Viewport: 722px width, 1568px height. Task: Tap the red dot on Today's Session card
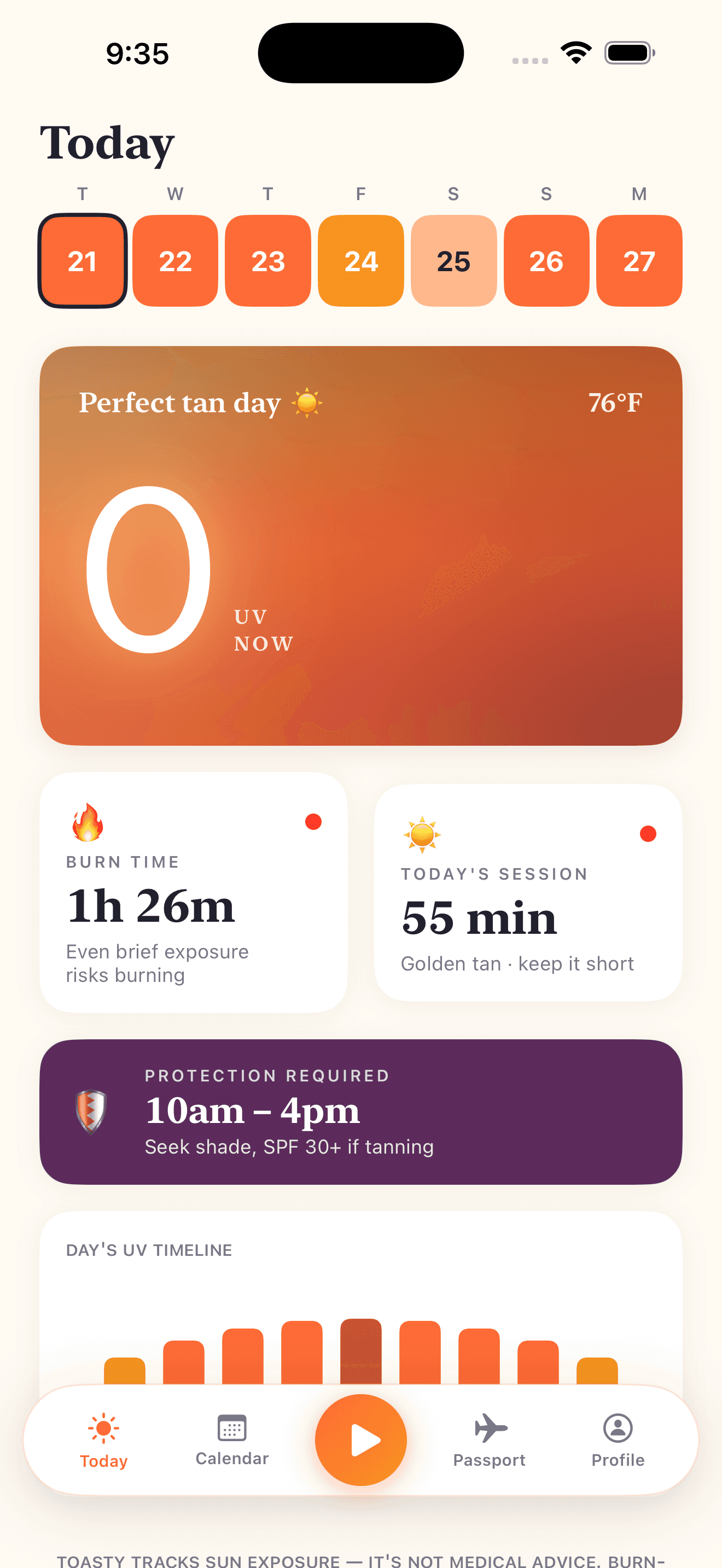click(x=648, y=834)
